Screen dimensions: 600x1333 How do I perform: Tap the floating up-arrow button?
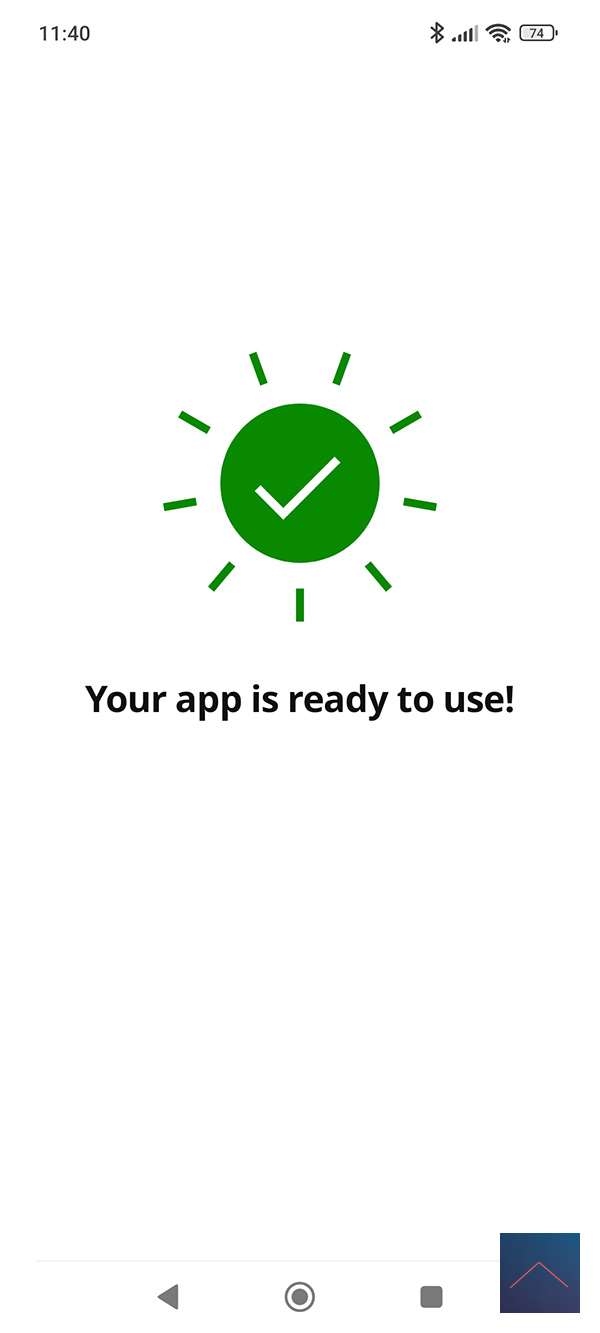click(539, 1272)
